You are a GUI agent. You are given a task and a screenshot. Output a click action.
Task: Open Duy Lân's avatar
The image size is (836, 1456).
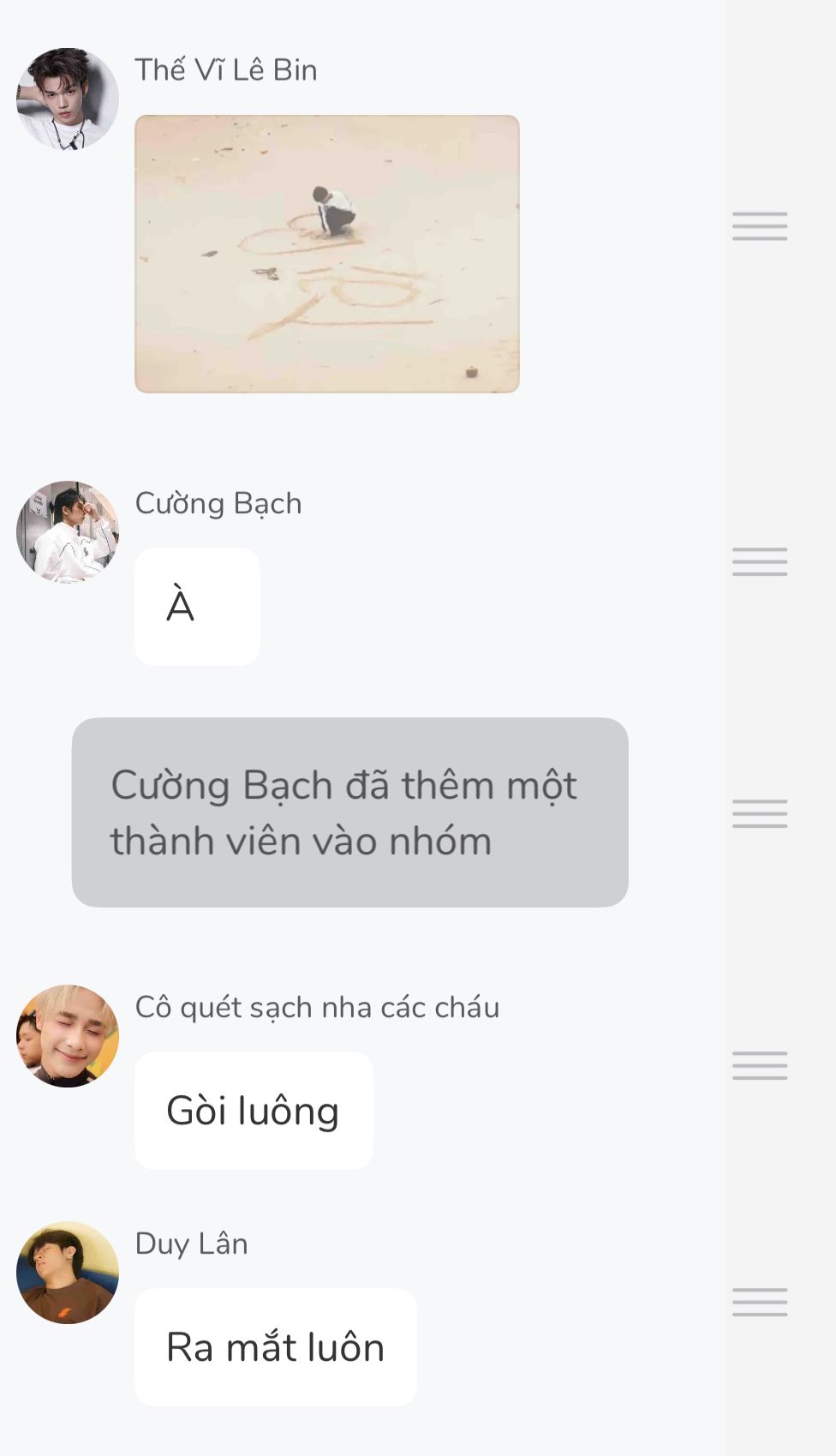coord(68,1273)
